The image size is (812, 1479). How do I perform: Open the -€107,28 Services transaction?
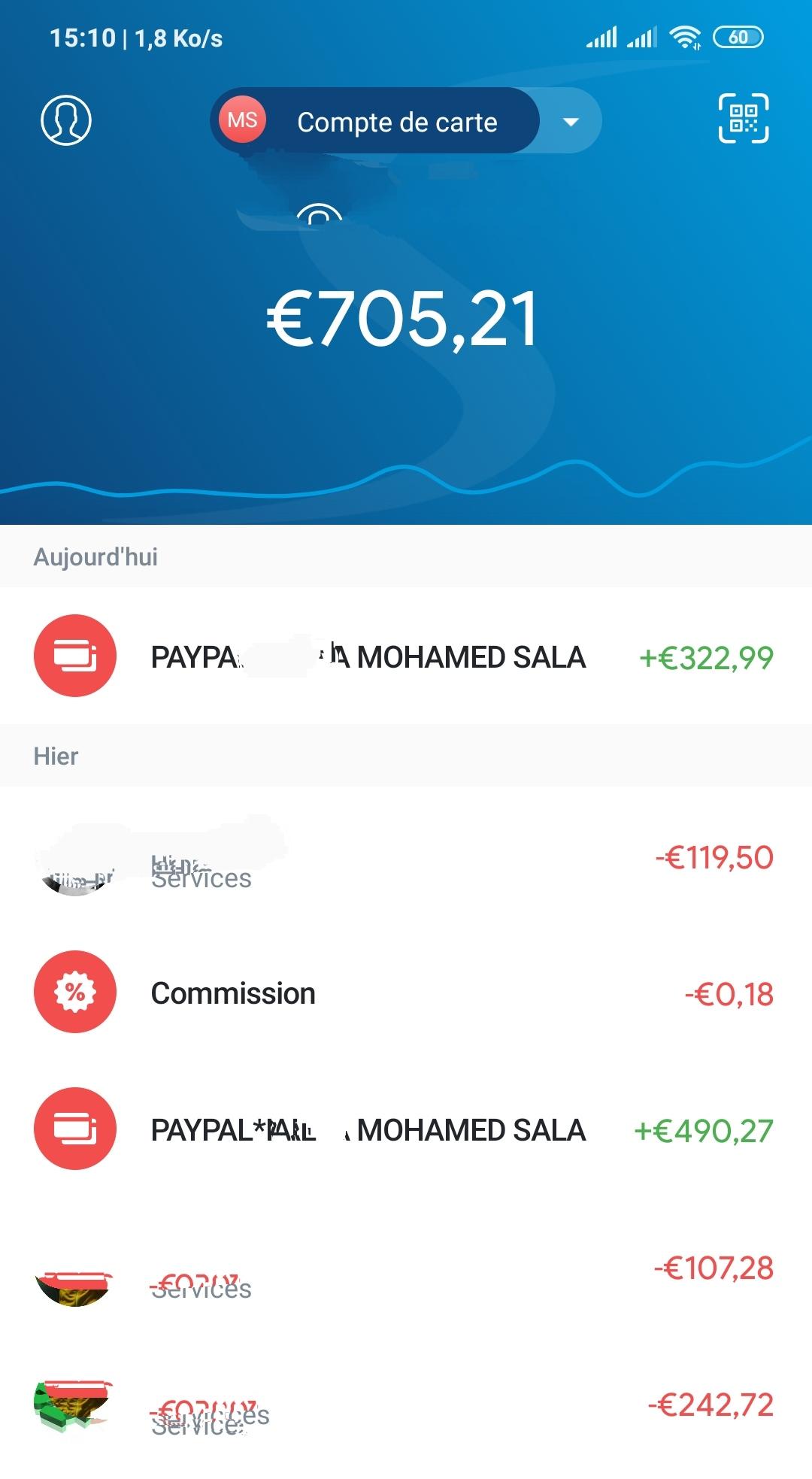406,1269
